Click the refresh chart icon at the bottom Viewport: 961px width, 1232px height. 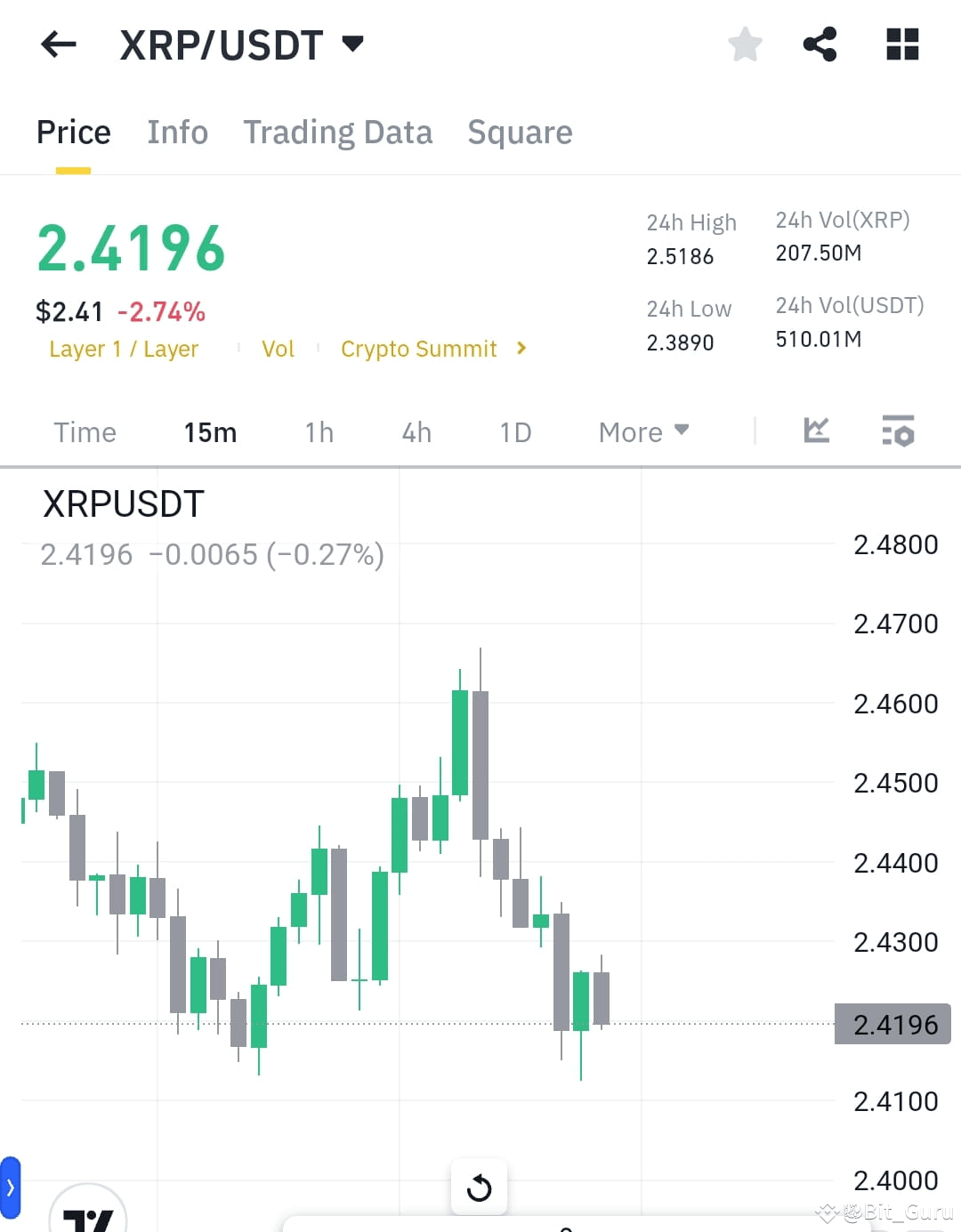tap(479, 1187)
